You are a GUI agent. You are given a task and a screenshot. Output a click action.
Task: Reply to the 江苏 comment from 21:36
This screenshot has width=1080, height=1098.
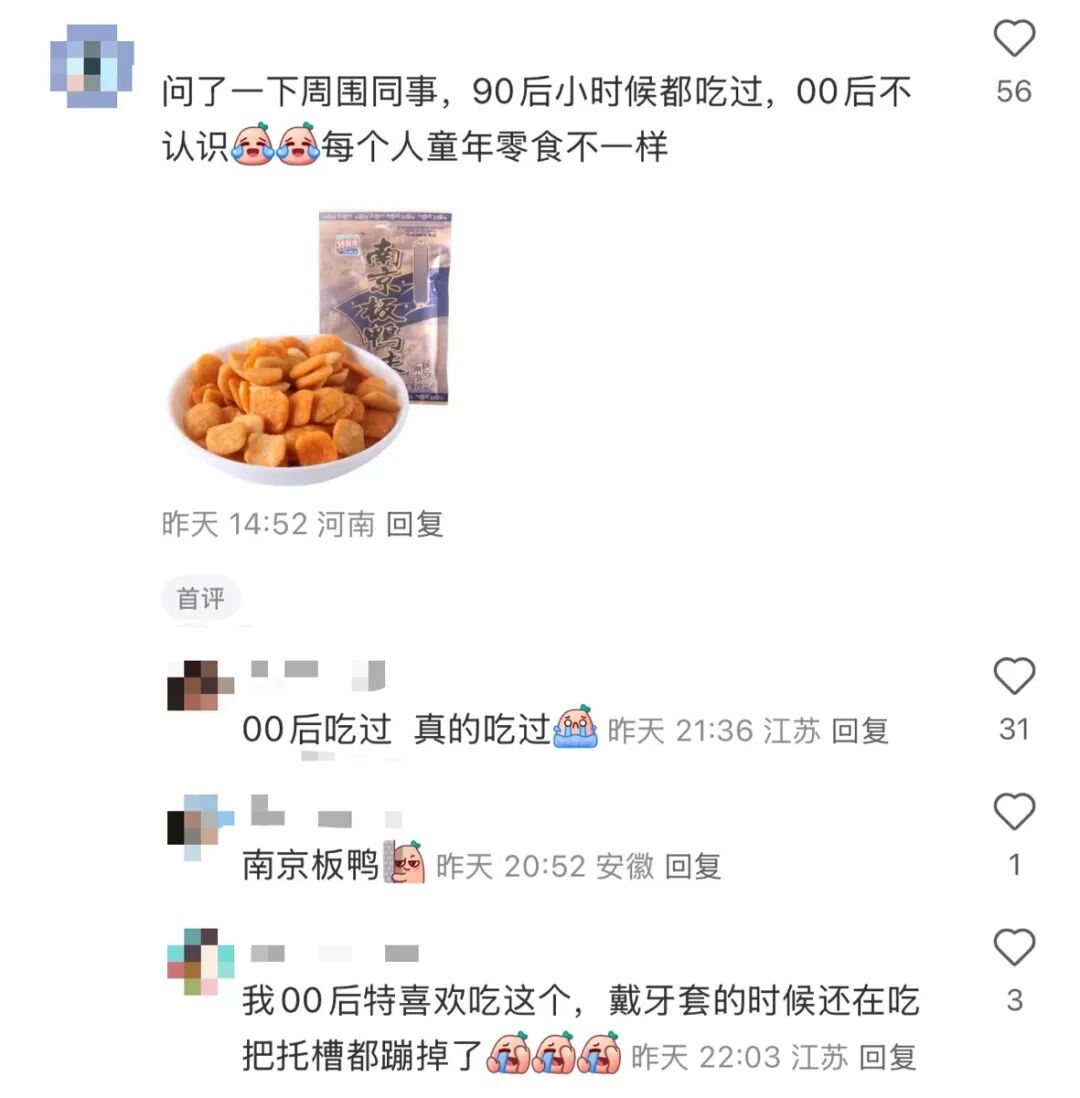coord(860,731)
